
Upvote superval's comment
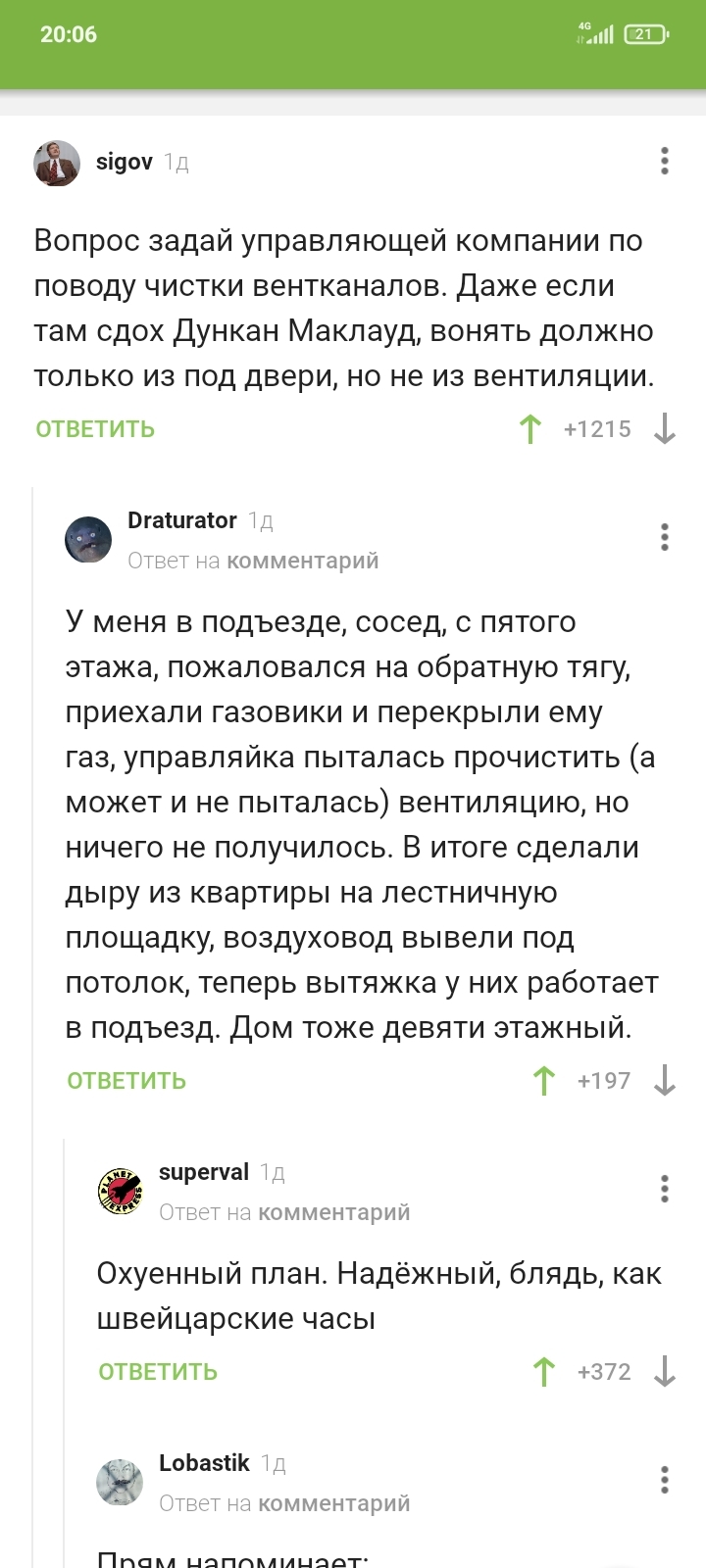(543, 1372)
